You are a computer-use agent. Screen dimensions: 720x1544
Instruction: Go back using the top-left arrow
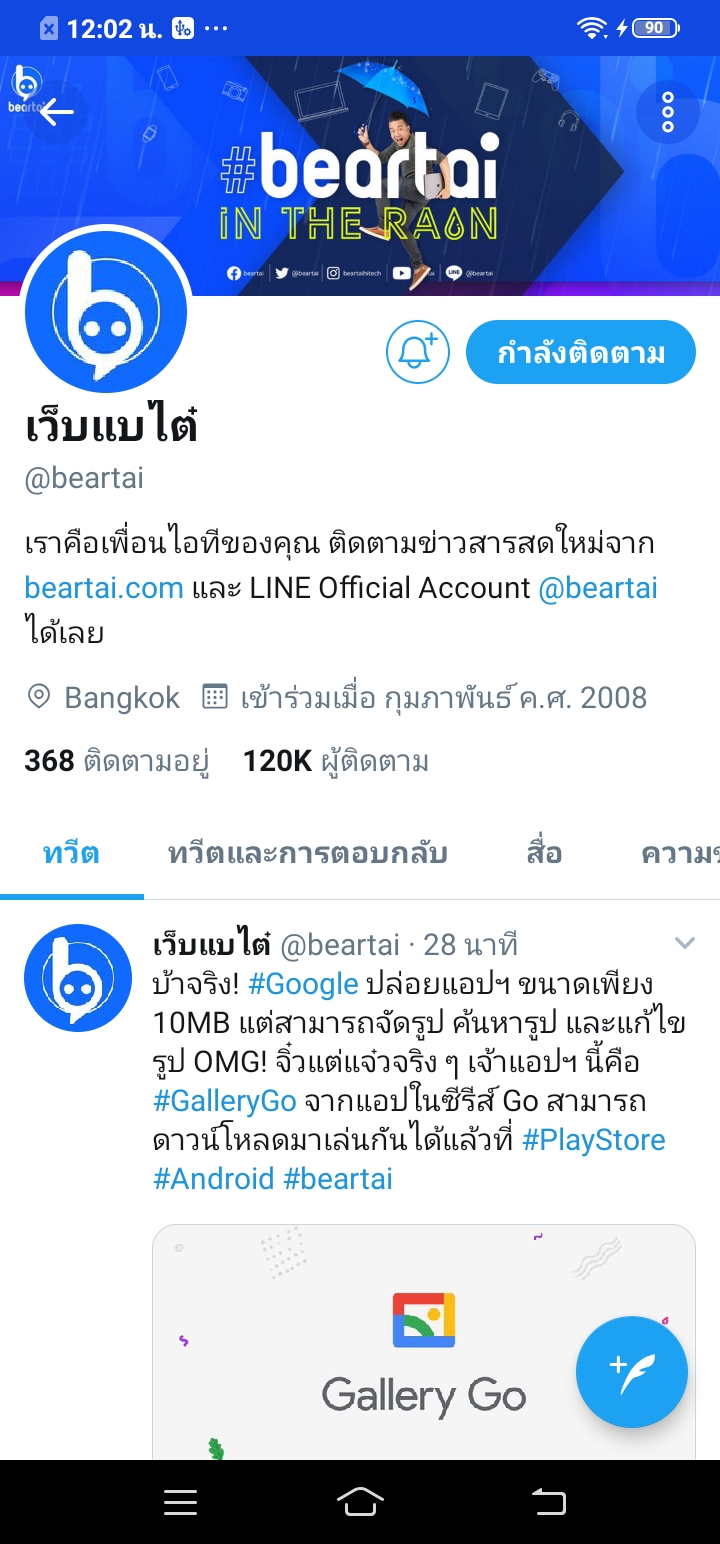(x=57, y=111)
